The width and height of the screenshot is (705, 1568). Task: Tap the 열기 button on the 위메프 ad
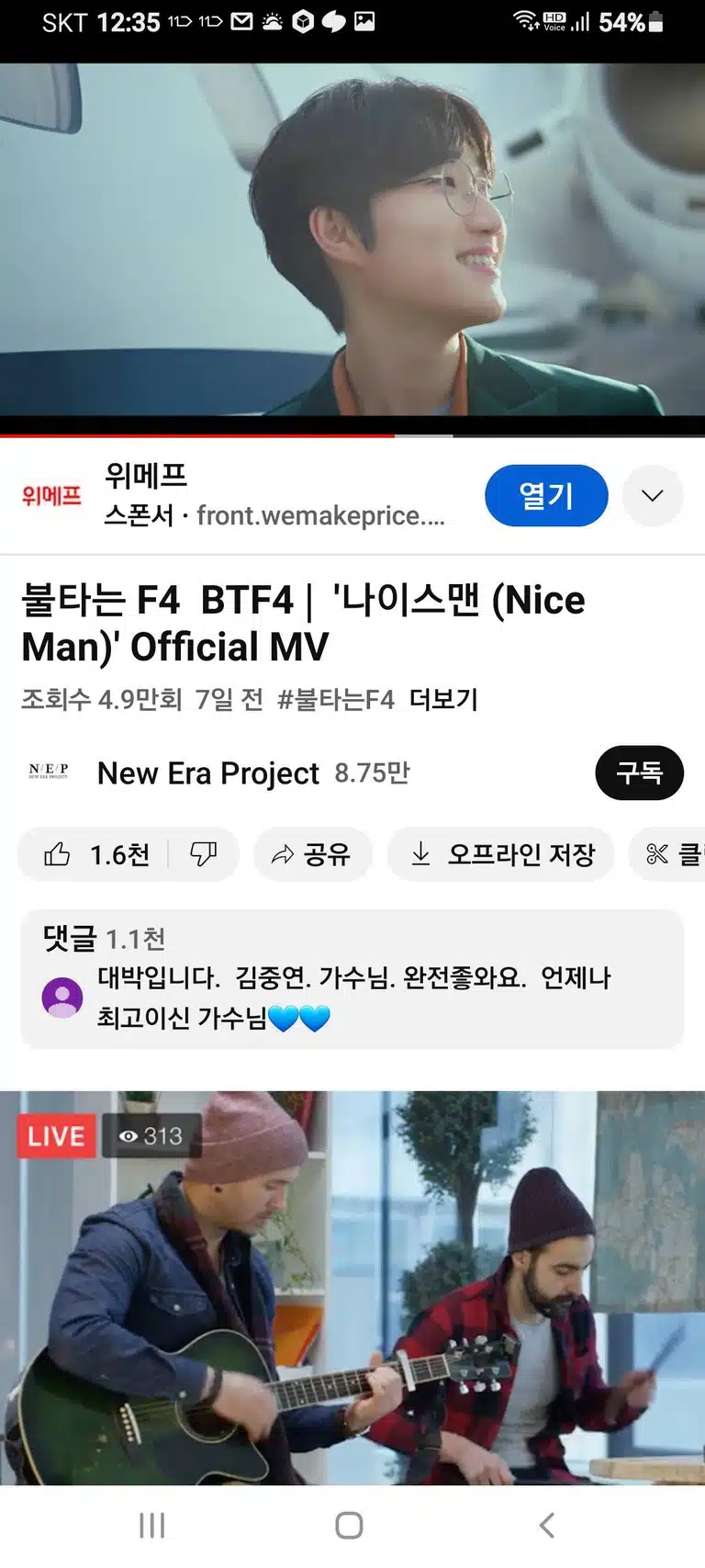(546, 496)
